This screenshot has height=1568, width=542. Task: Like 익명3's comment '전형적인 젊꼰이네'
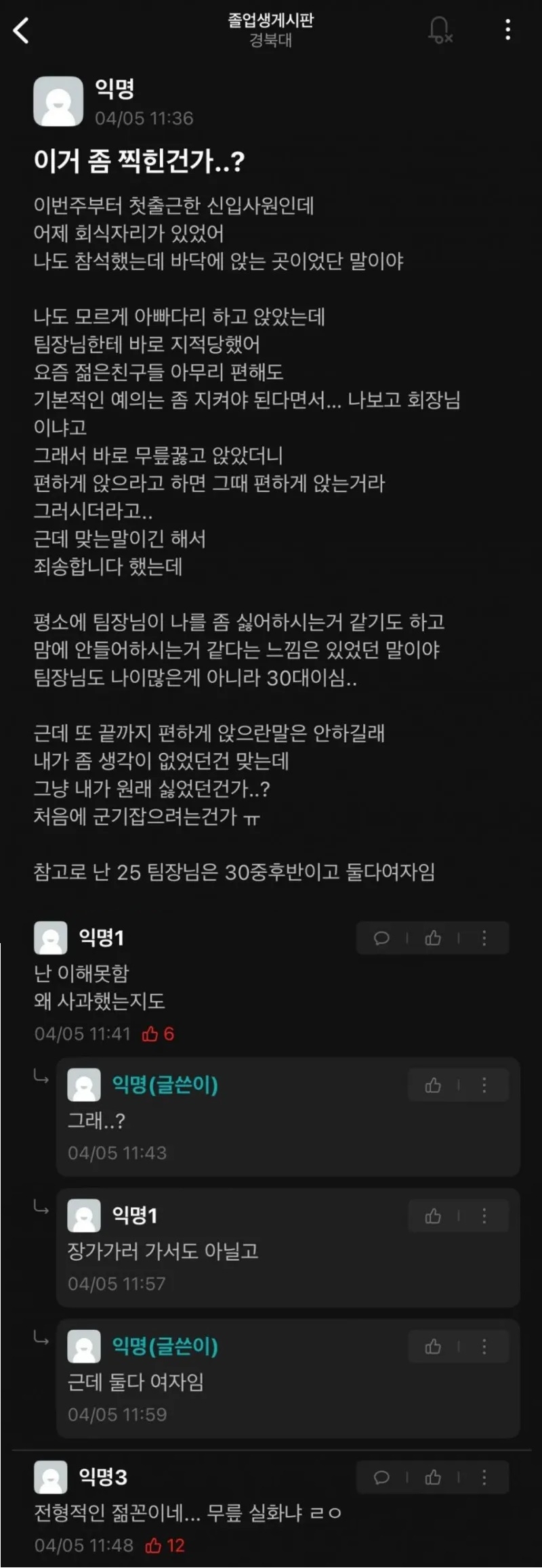tap(433, 1478)
